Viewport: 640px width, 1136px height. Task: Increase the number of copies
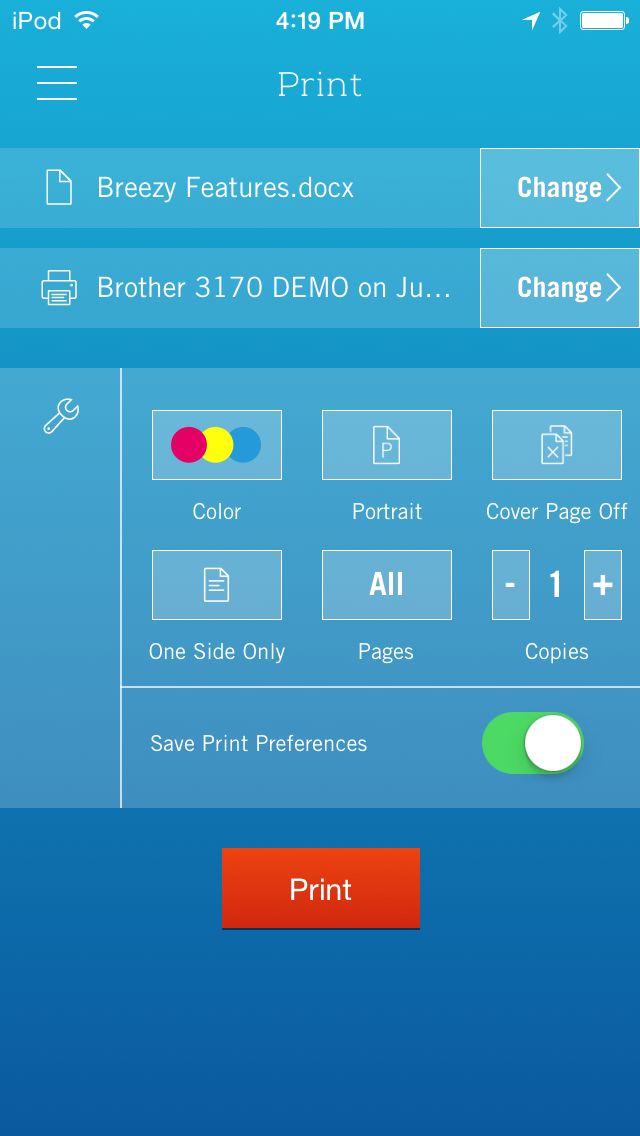(x=603, y=585)
